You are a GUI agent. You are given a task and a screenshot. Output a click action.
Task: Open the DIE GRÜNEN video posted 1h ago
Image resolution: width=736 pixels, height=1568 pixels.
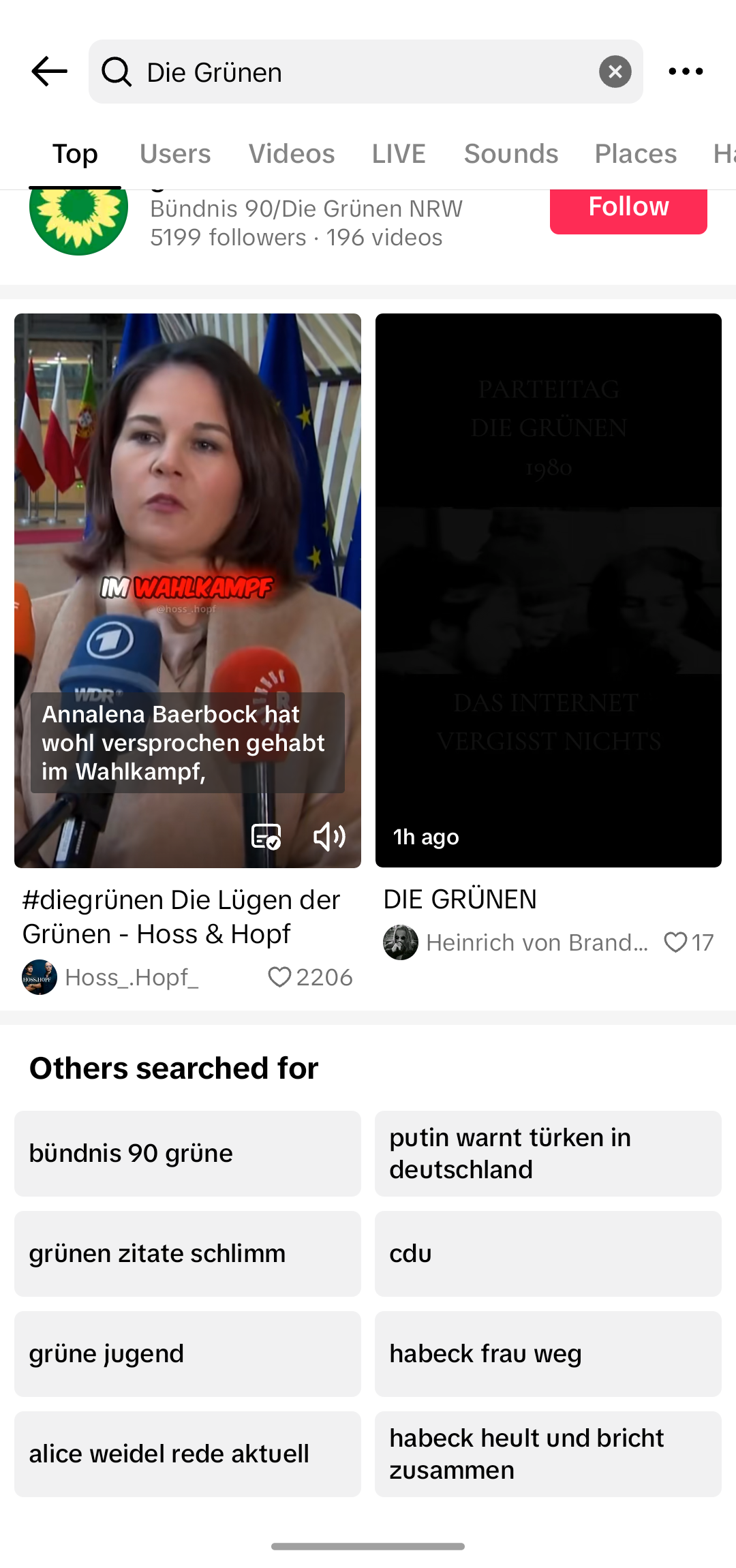click(x=547, y=589)
